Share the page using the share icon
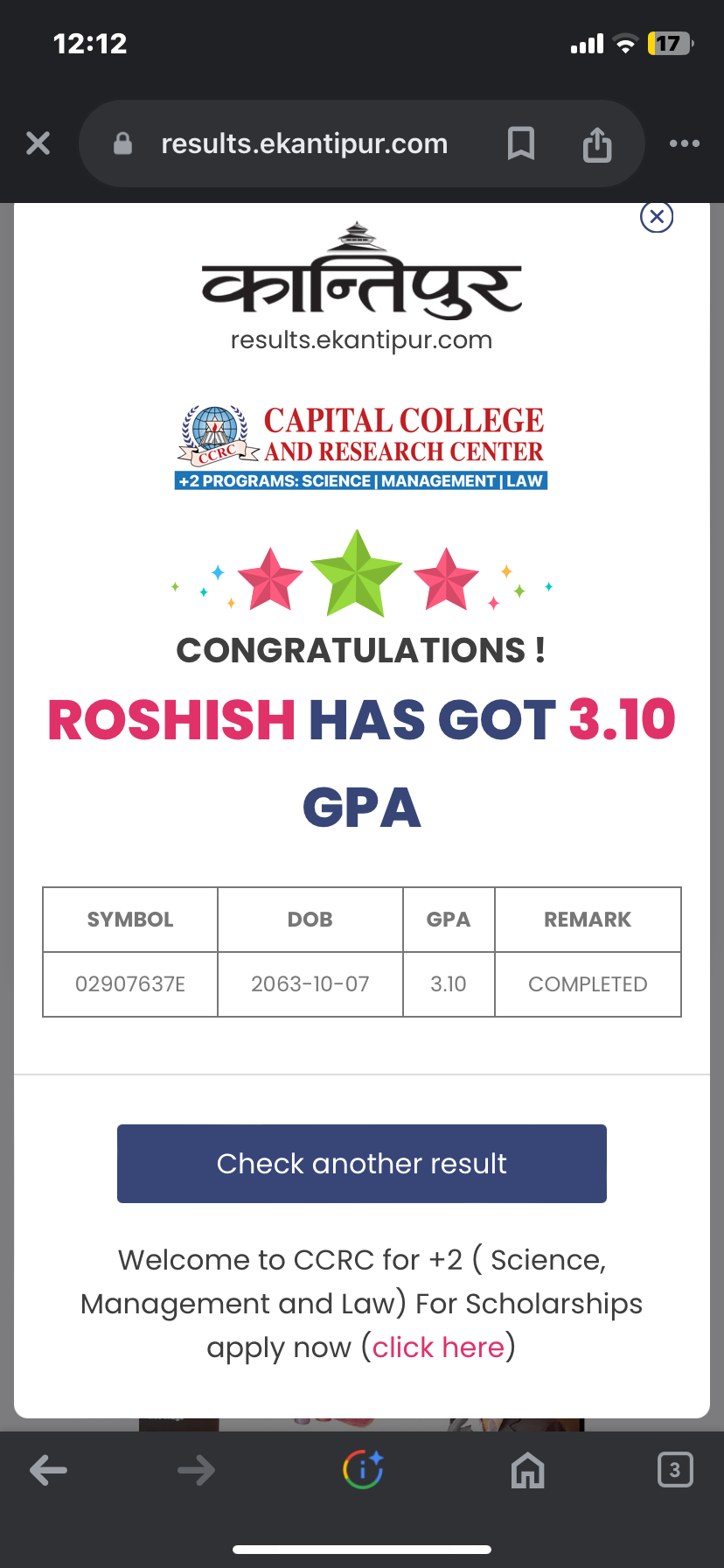Image resolution: width=724 pixels, height=1568 pixels. coord(597,143)
